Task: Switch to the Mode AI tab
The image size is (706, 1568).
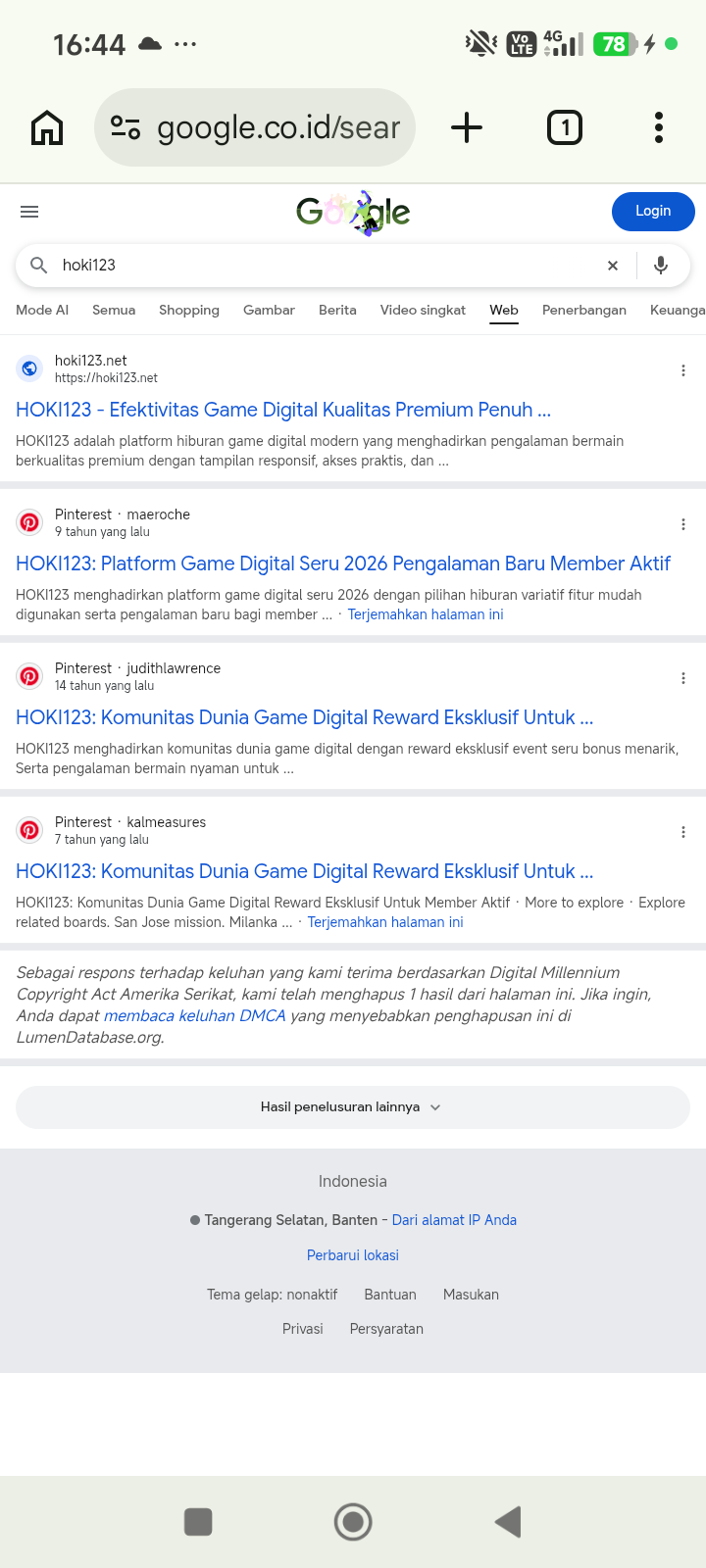Action: pos(42,310)
